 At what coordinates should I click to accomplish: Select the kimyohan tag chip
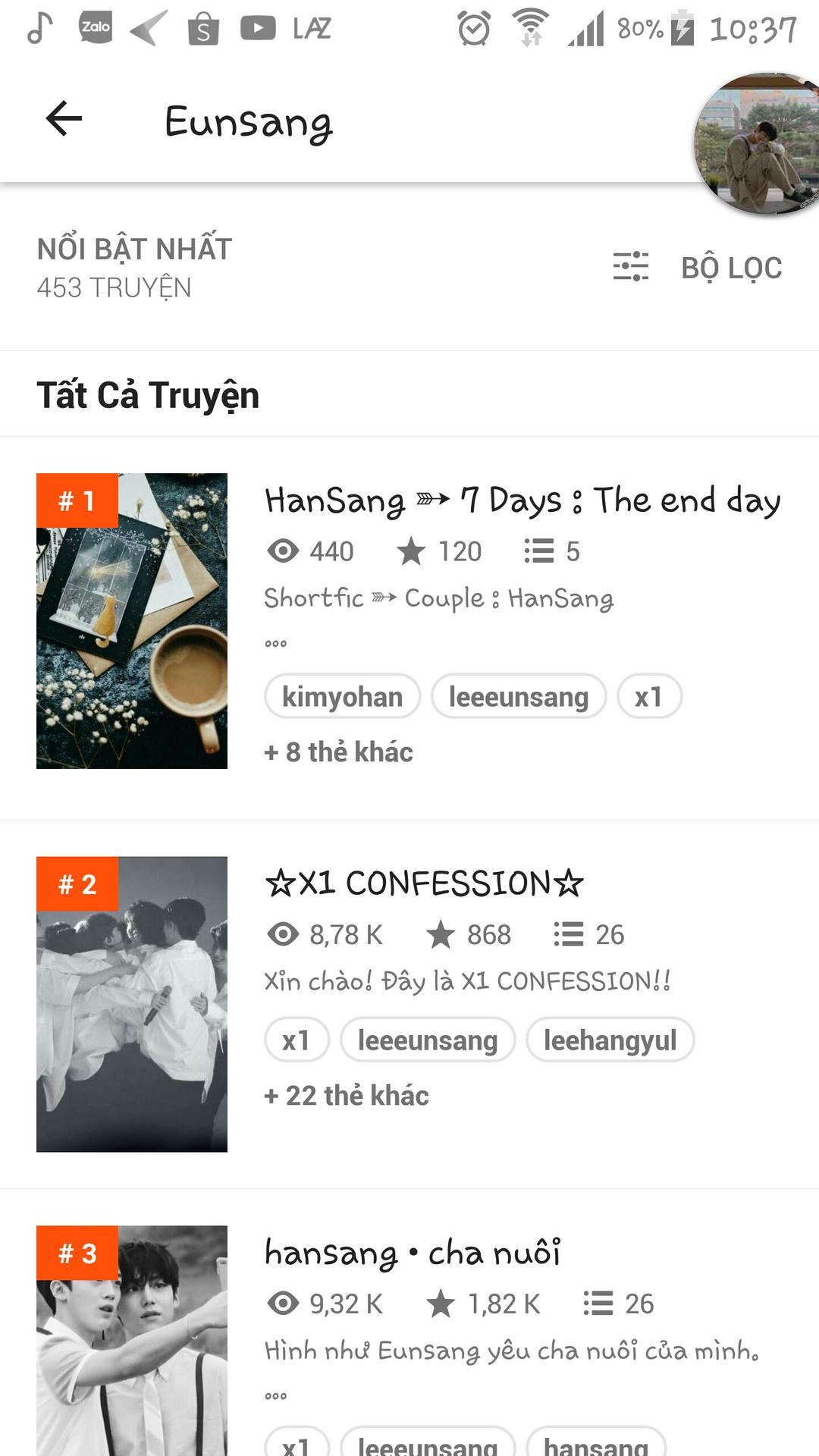click(x=342, y=696)
